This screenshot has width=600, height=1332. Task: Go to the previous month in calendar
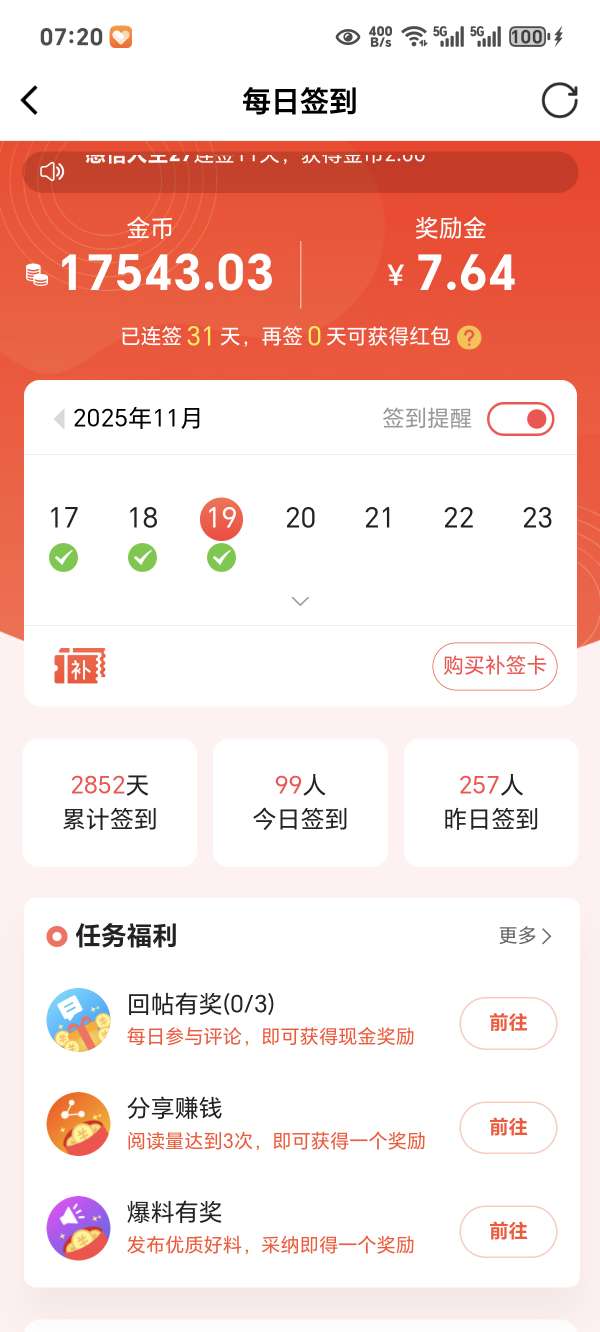[x=59, y=418]
